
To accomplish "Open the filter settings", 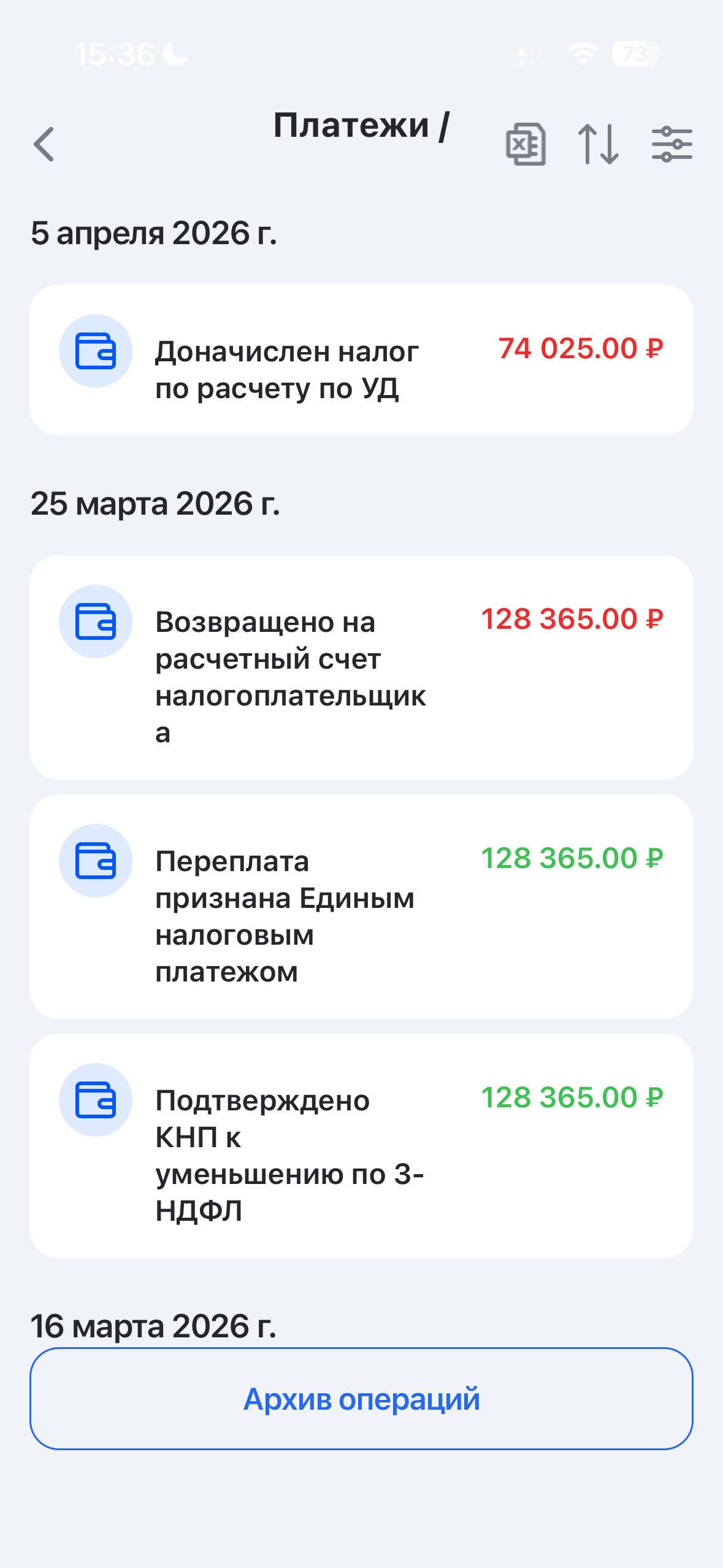I will [671, 145].
